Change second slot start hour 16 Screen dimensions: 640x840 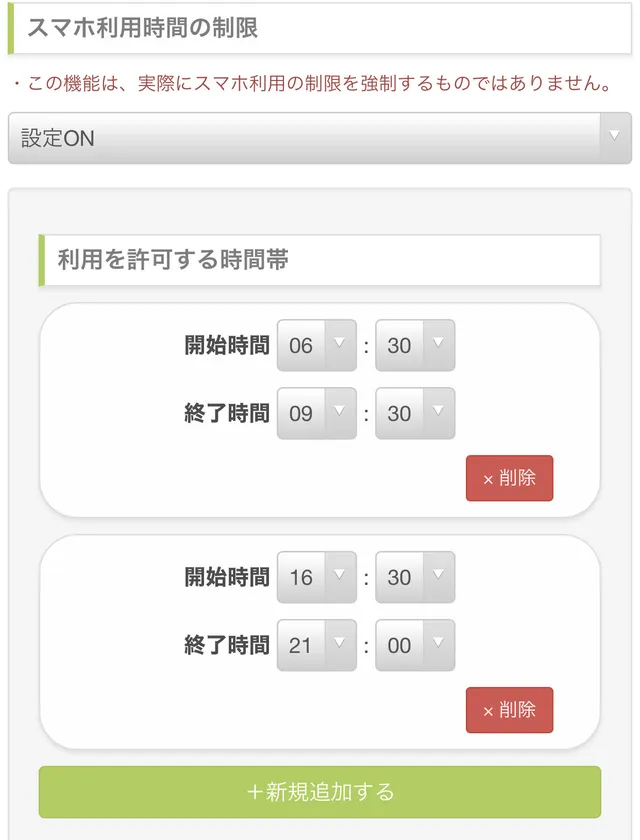tap(316, 577)
